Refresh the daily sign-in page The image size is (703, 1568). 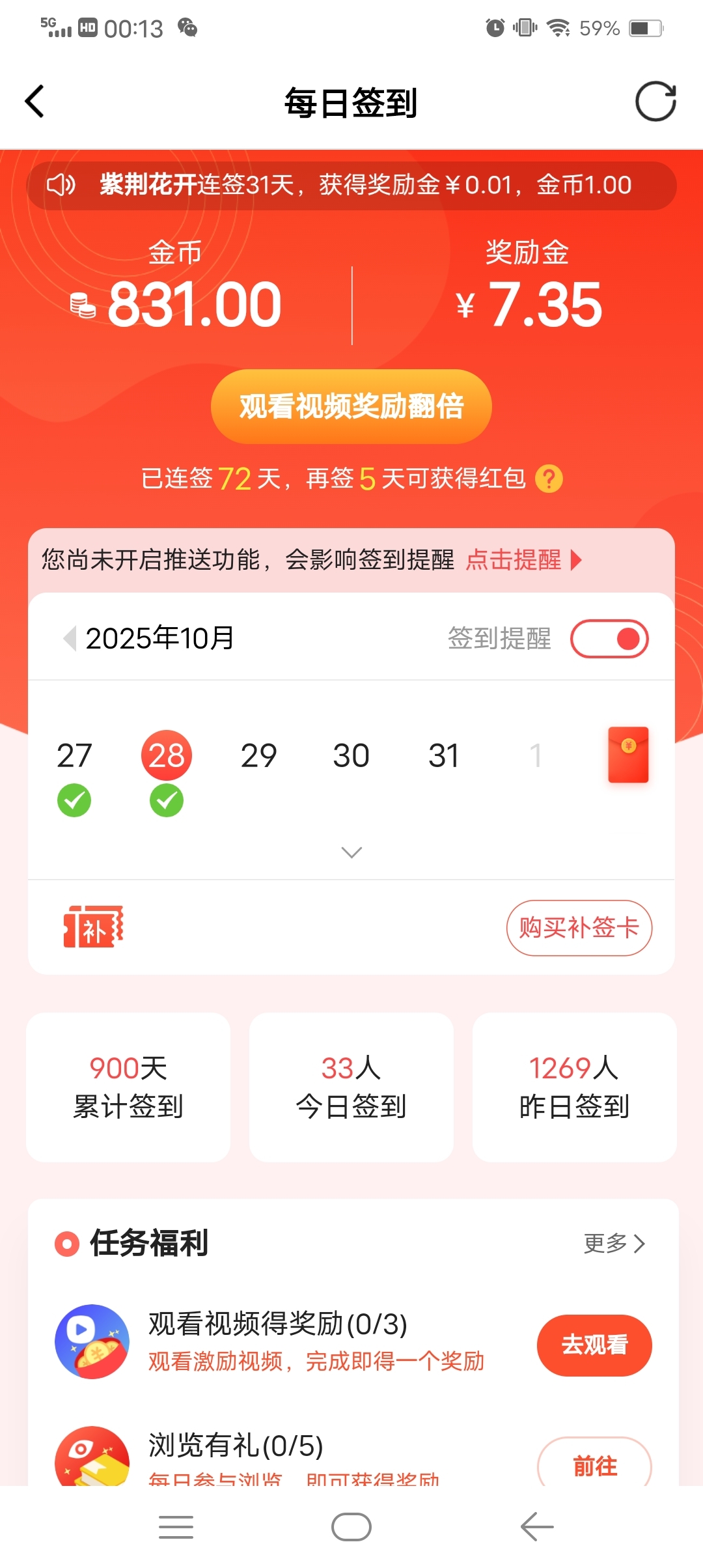click(655, 102)
